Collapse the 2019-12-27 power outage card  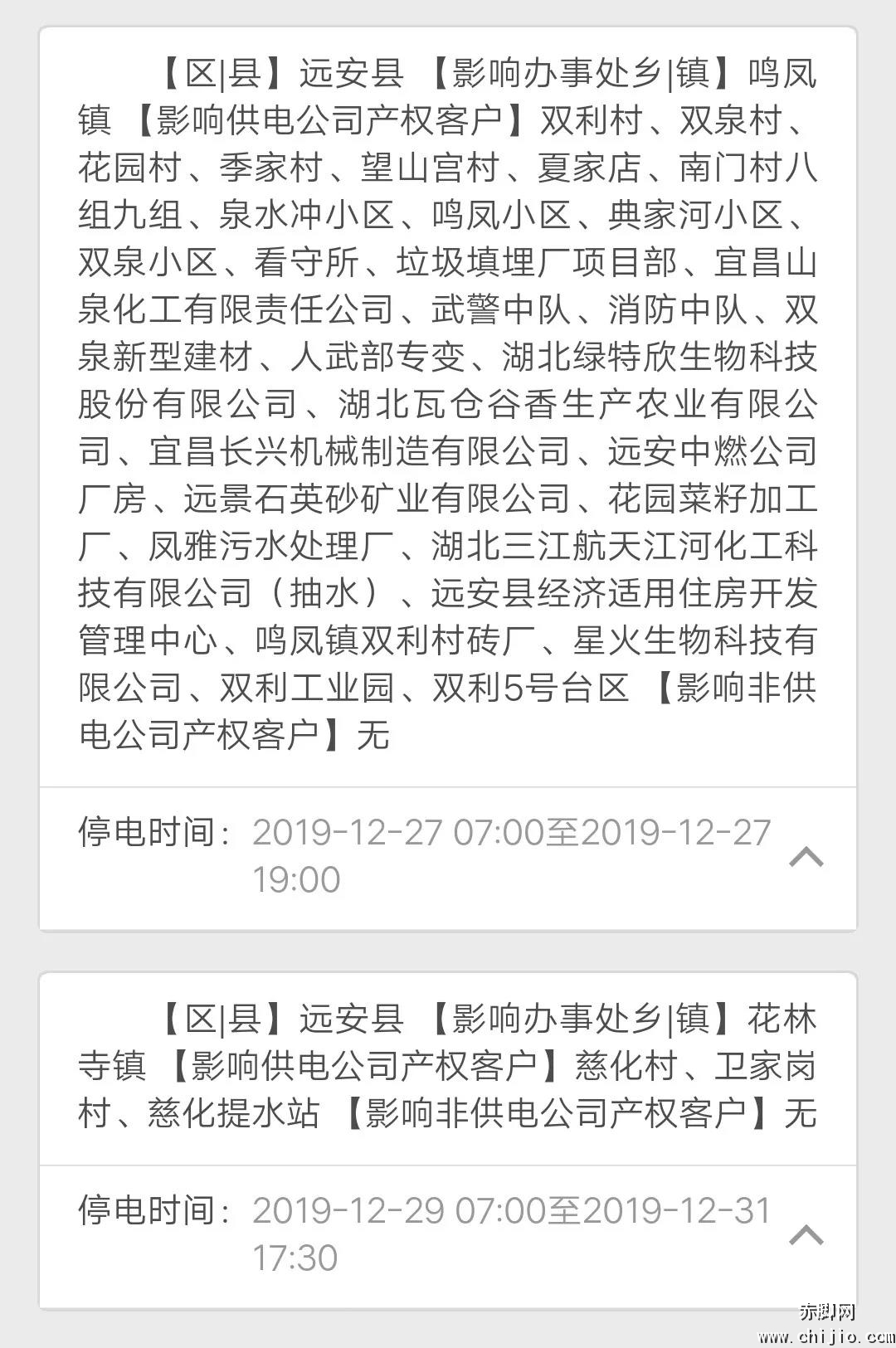(806, 857)
